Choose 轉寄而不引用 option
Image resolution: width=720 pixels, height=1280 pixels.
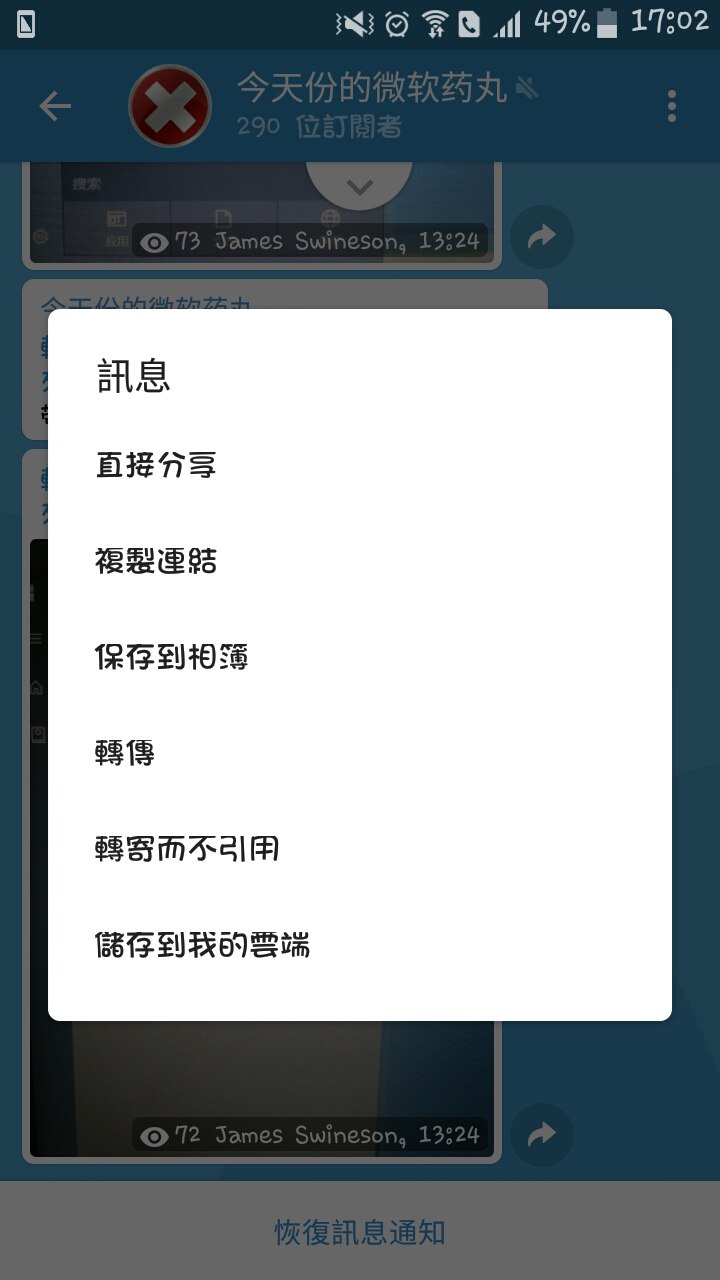pyautogui.click(x=188, y=849)
